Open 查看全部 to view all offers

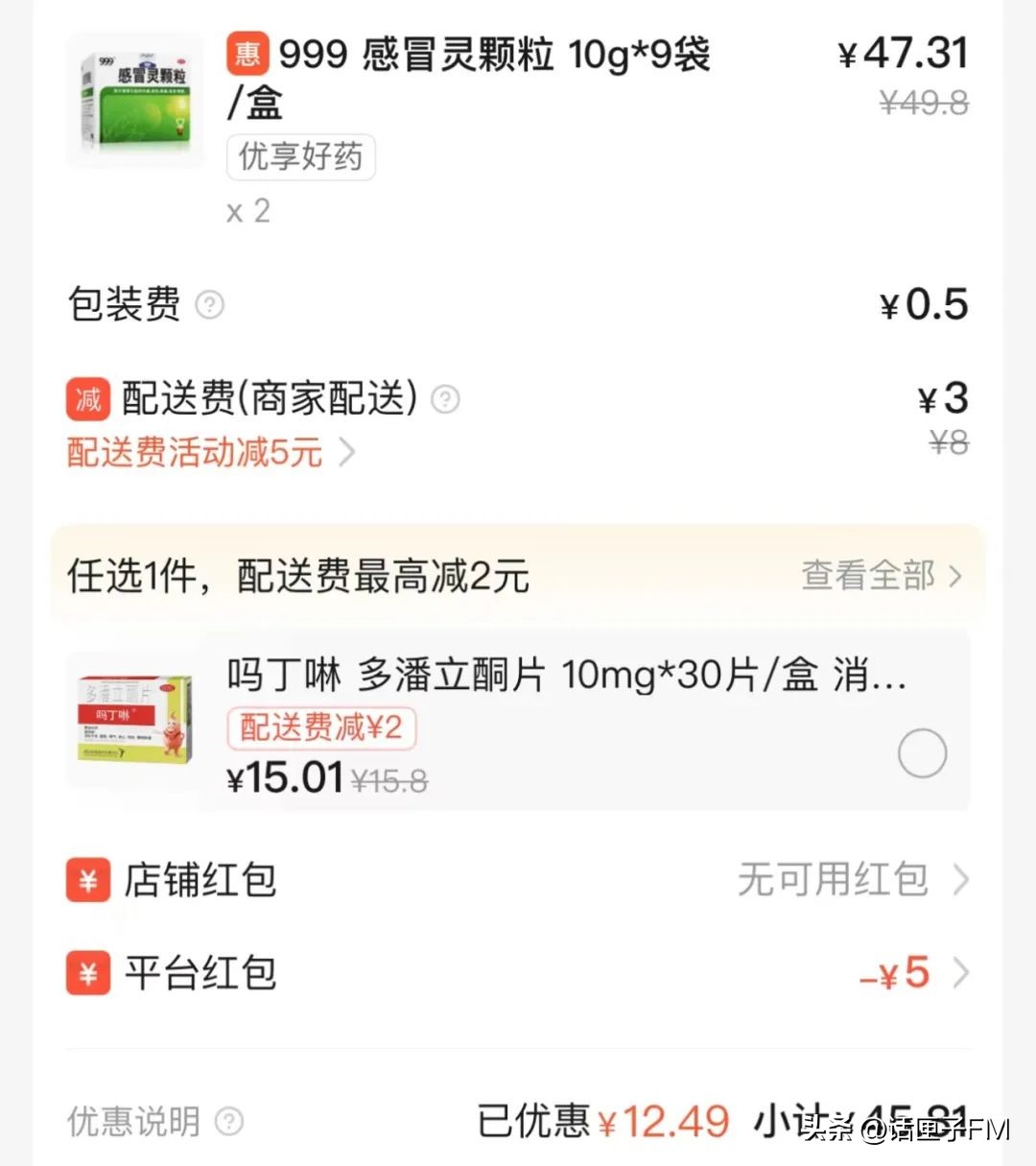point(868,576)
